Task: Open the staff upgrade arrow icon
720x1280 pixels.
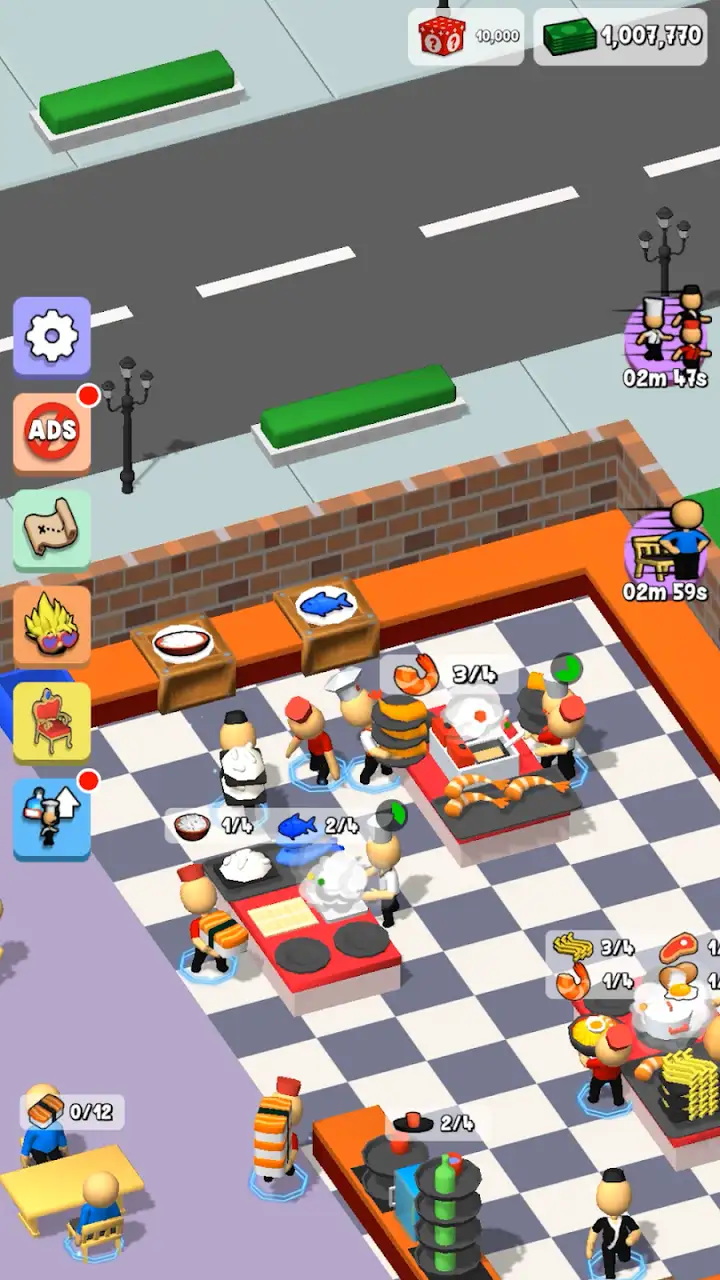Action: click(x=52, y=819)
